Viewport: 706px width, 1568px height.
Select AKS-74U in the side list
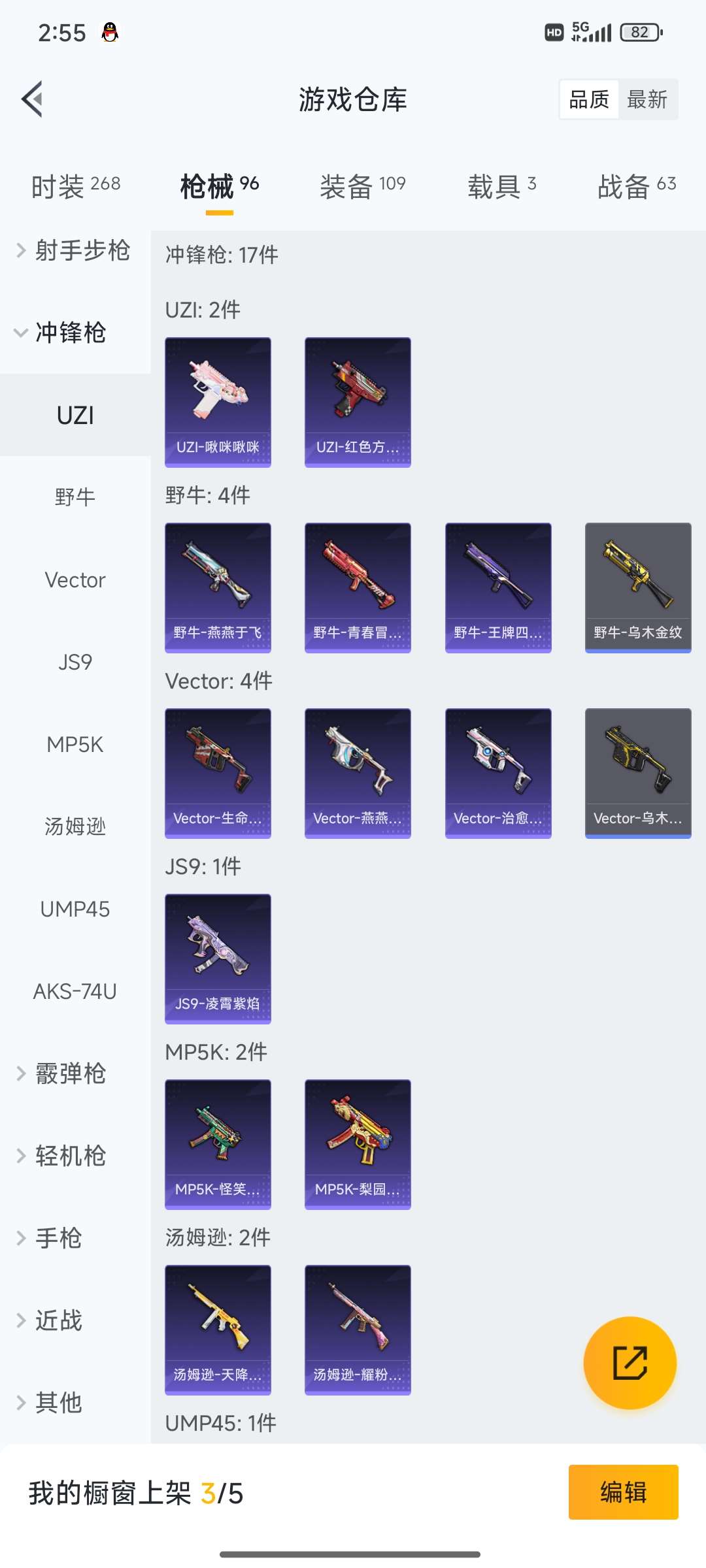click(x=75, y=991)
